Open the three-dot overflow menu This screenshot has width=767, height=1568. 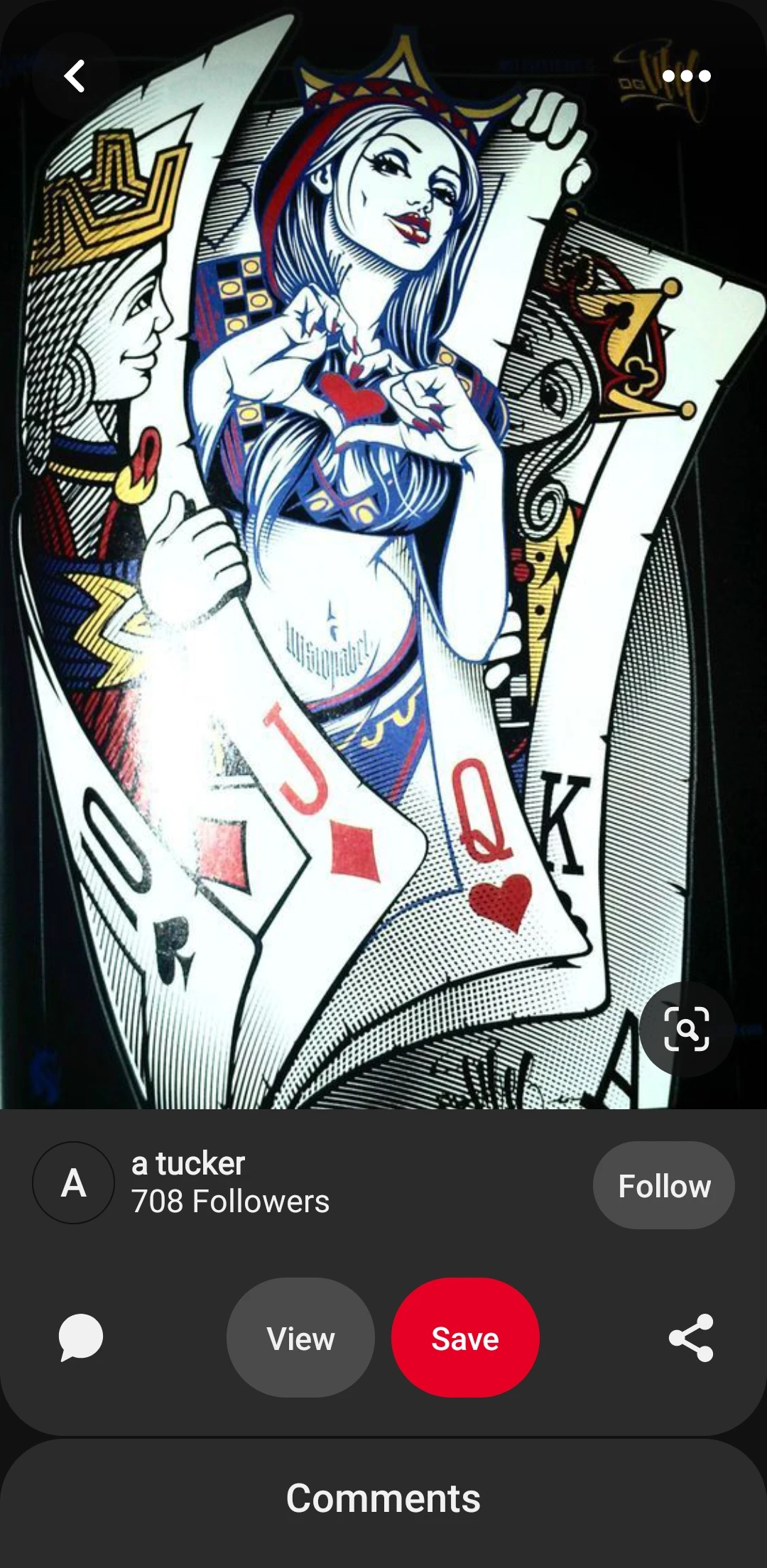point(686,76)
